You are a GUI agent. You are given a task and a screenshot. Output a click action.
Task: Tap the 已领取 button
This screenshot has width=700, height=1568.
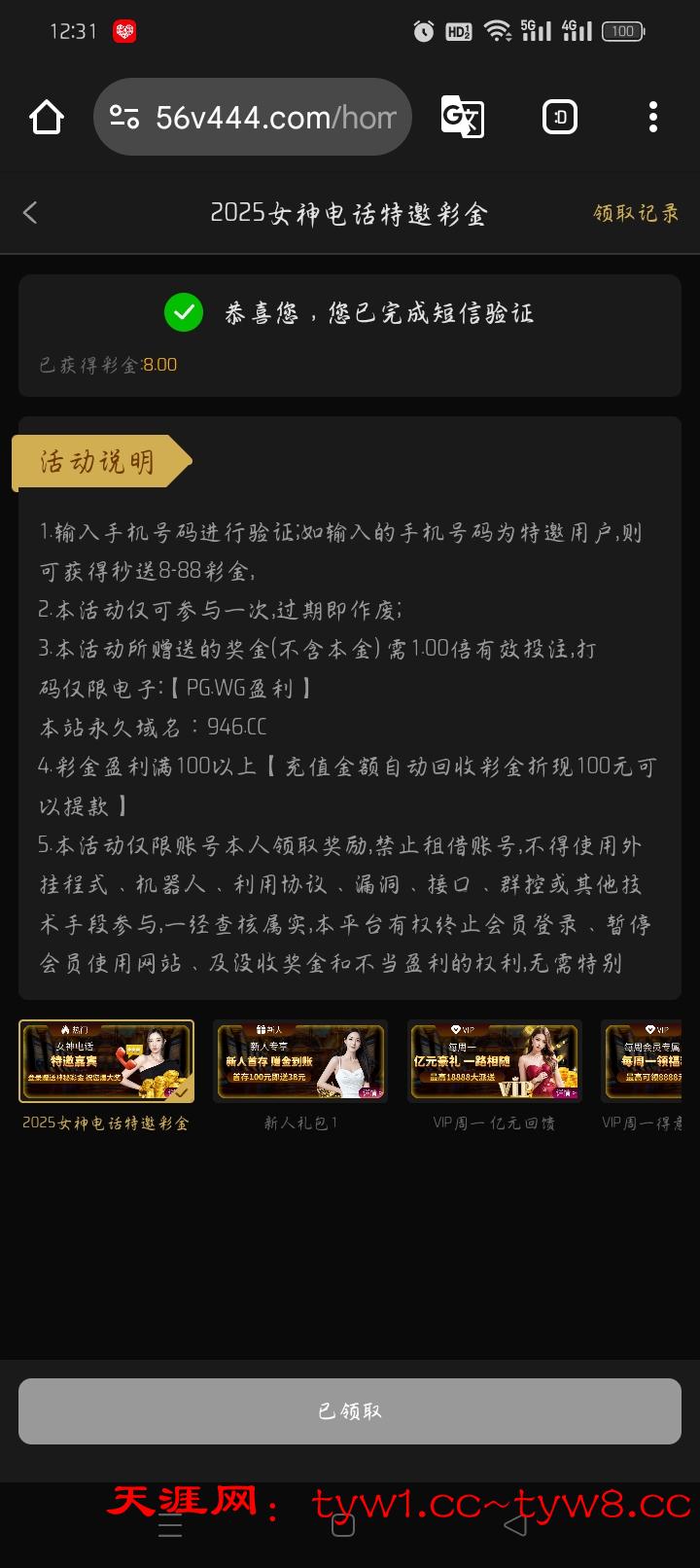pos(350,1410)
